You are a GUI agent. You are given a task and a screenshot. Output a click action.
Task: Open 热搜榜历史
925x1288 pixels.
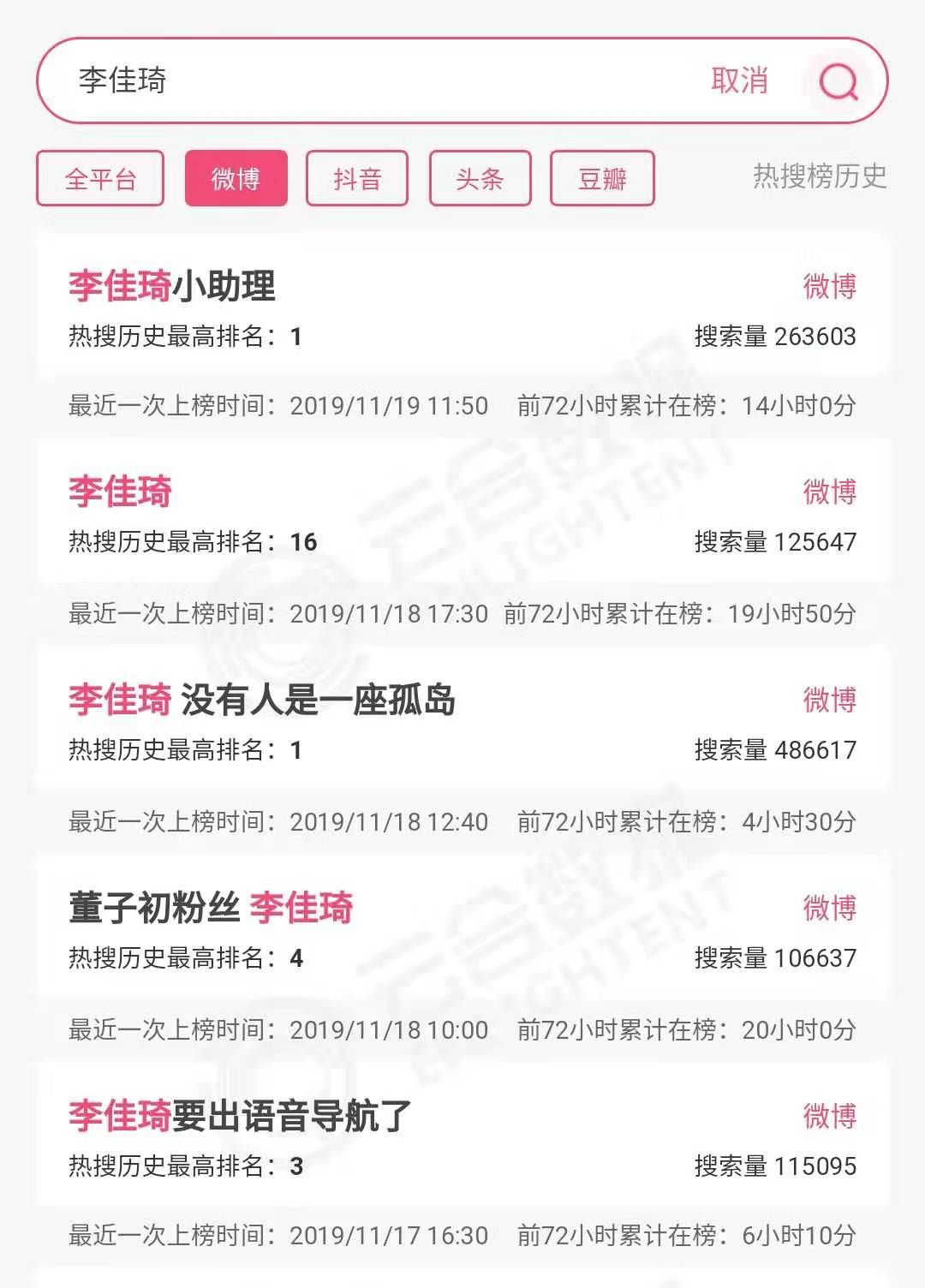[x=820, y=176]
